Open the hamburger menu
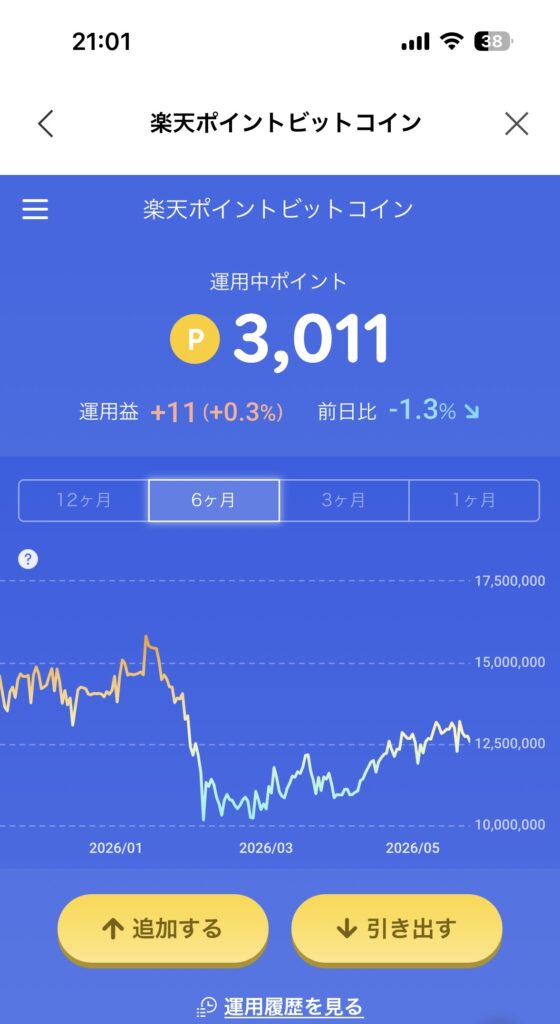Viewport: 560px width, 1024px height. (35, 209)
